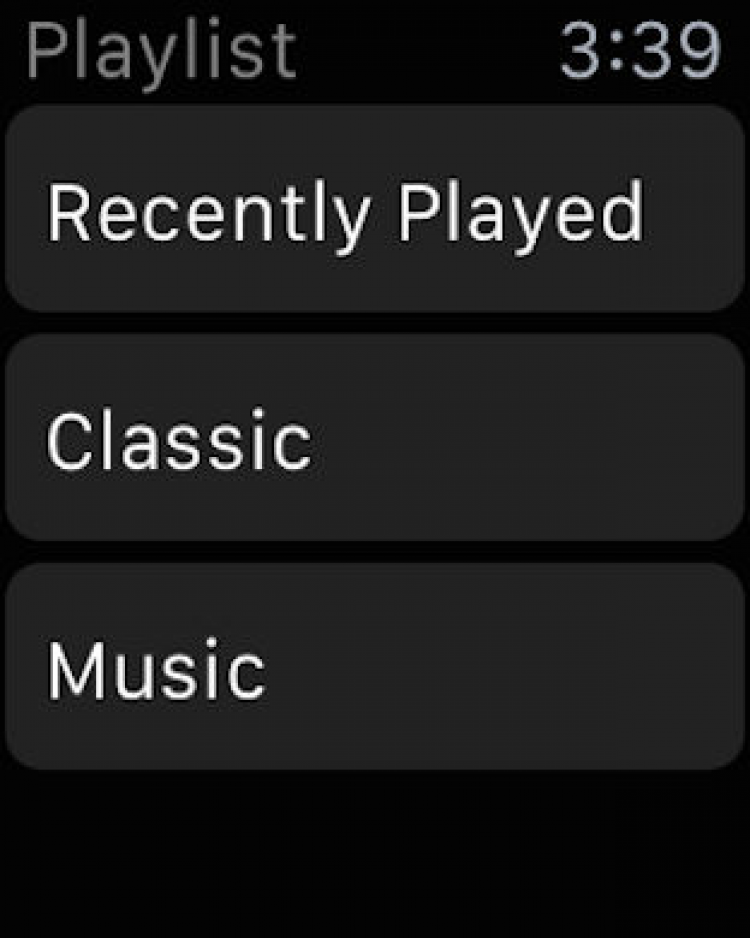This screenshot has width=750, height=938.
Task: Open the Recently Played playlist
Action: [x=374, y=210]
